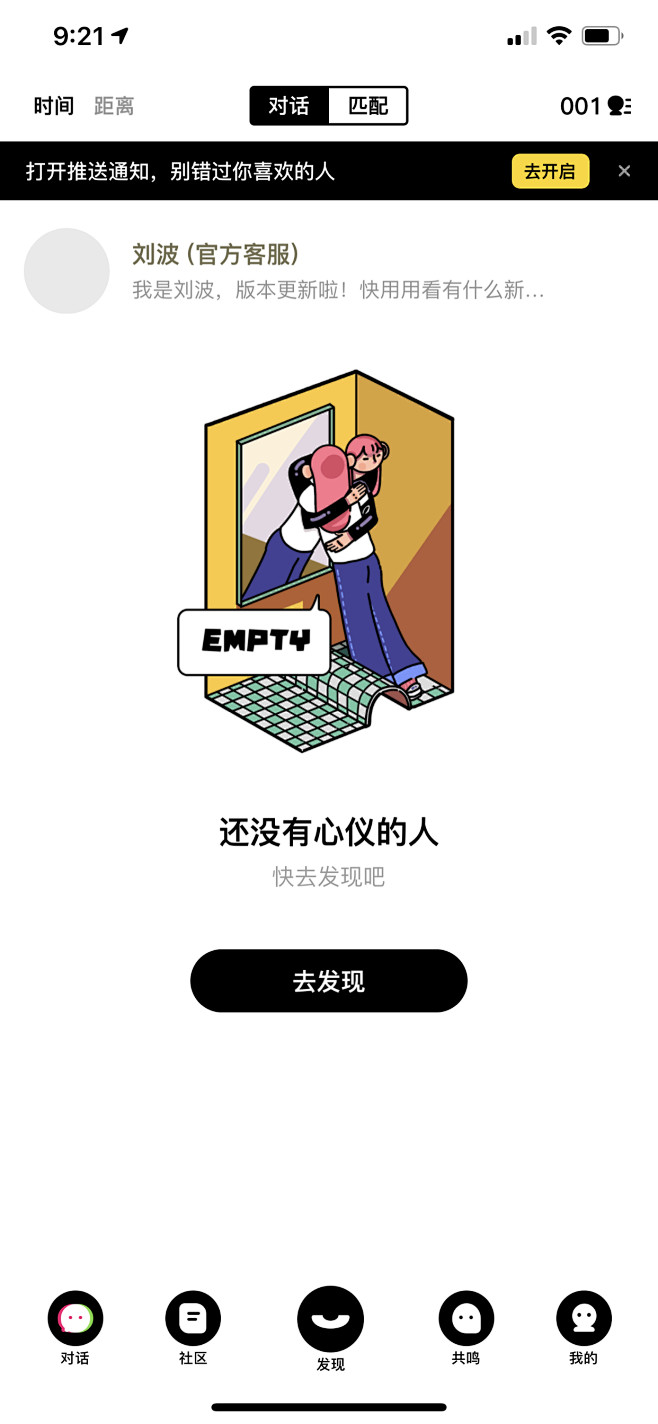The image size is (658, 1424).
Task: Go to the 对话 bottom tab
Action: click(x=75, y=1327)
